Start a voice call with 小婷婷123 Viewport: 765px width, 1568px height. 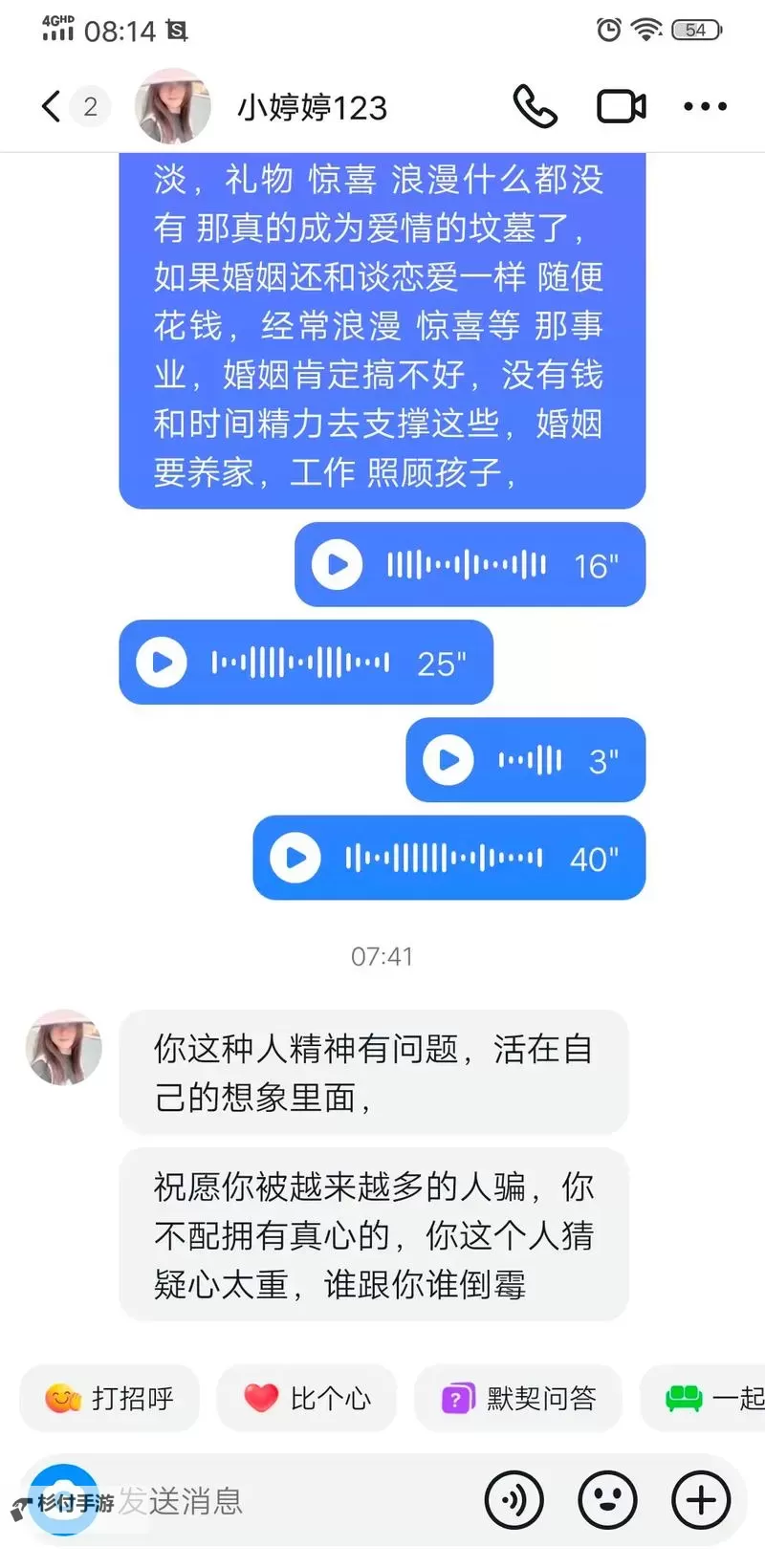pos(535,106)
